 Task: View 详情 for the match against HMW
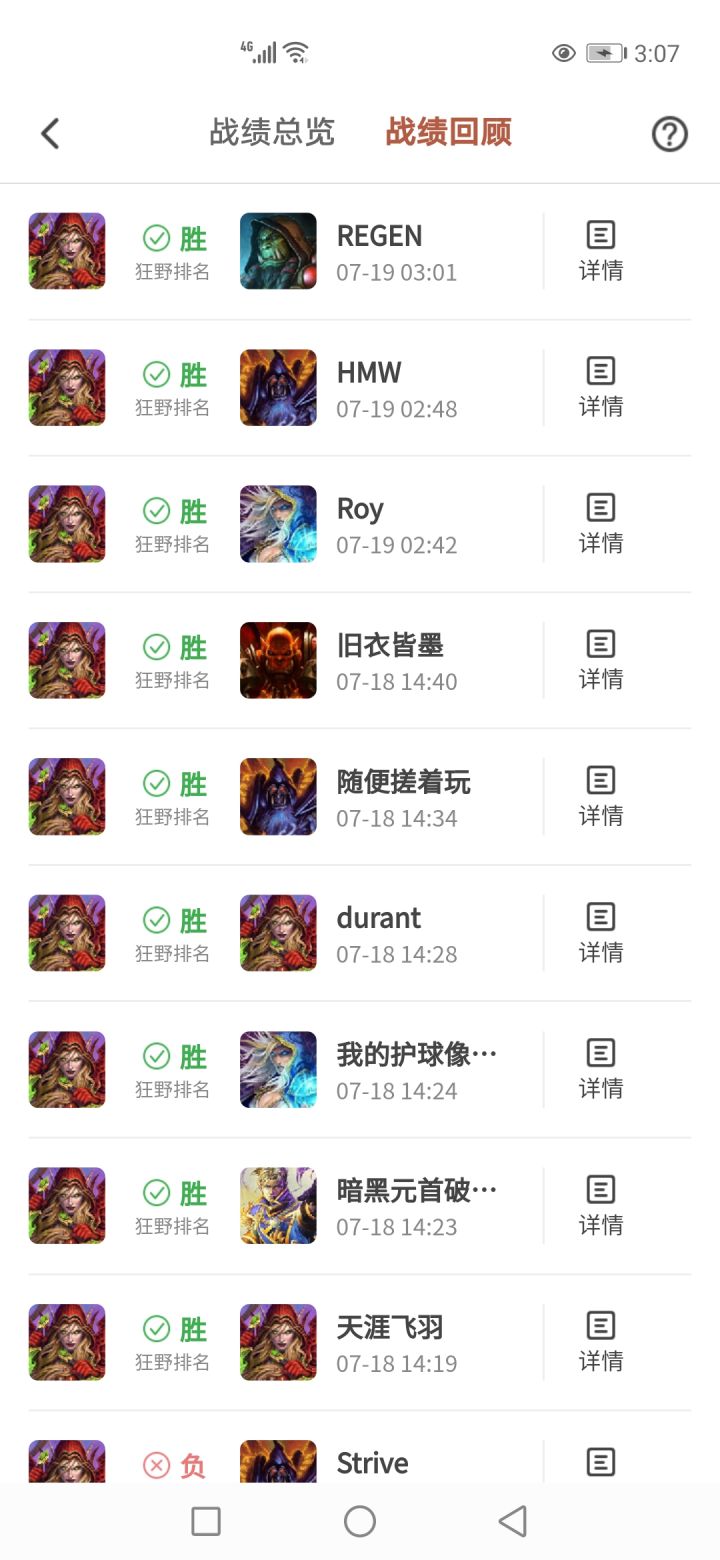(600, 388)
